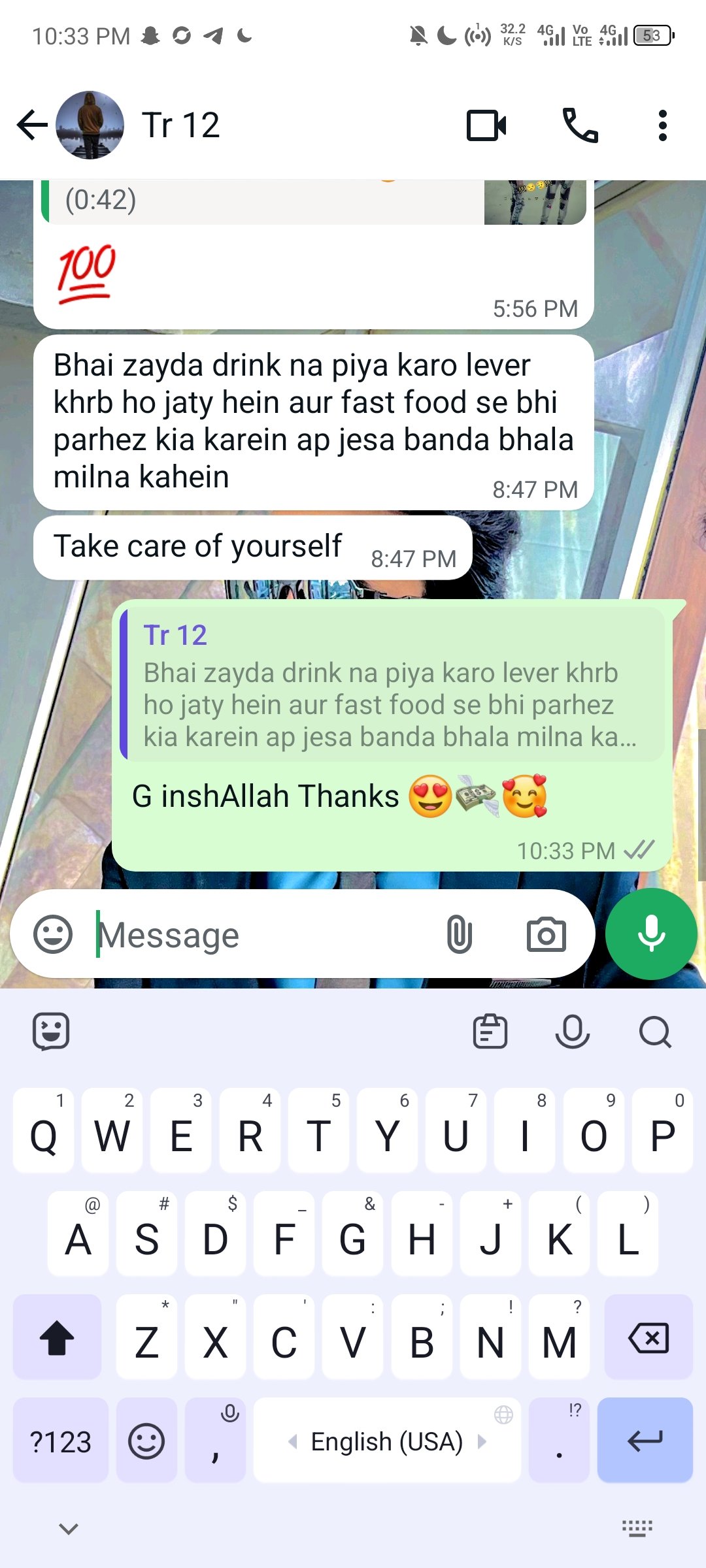Switch to ?123 symbols keyboard
Image resolution: width=706 pixels, height=1568 pixels.
61,1441
